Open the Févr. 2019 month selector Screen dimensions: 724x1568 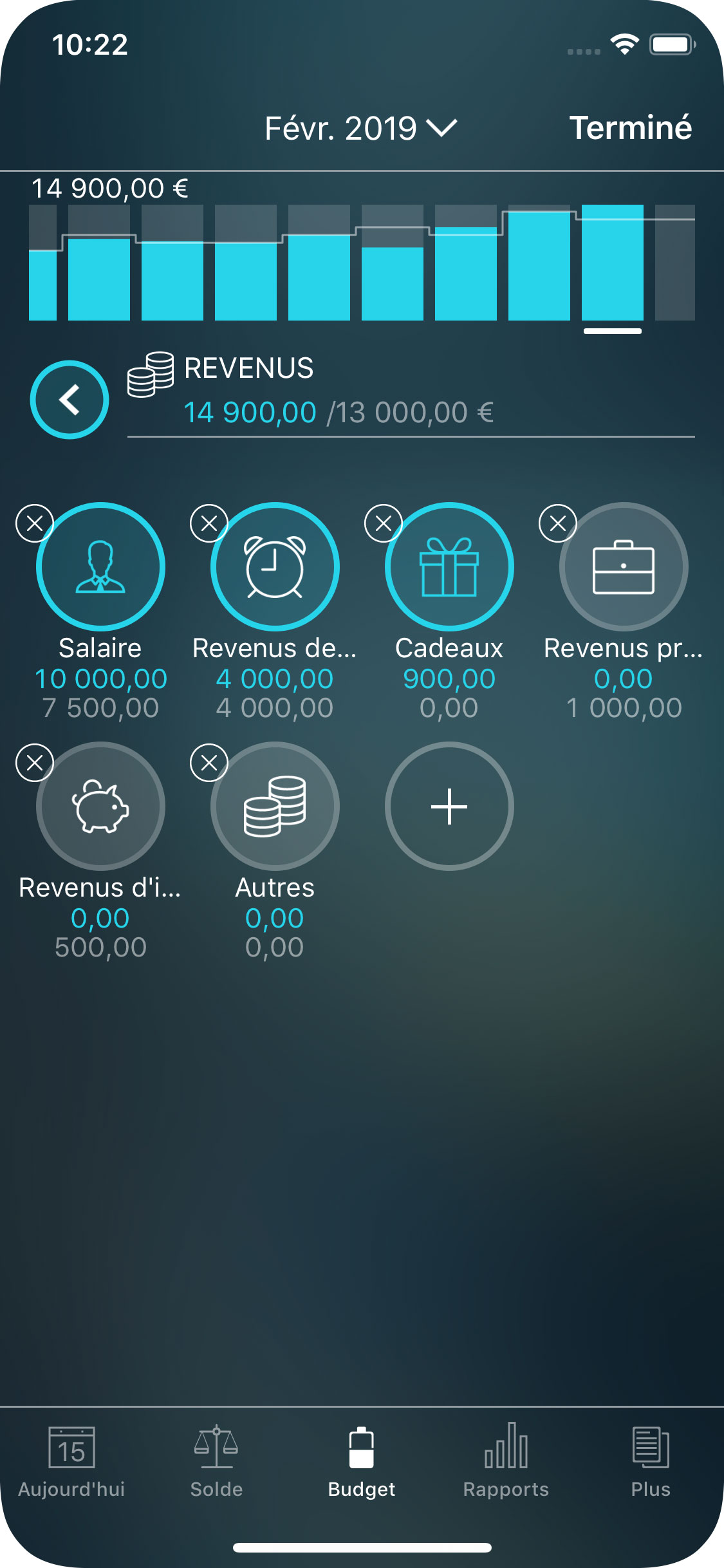tap(358, 127)
